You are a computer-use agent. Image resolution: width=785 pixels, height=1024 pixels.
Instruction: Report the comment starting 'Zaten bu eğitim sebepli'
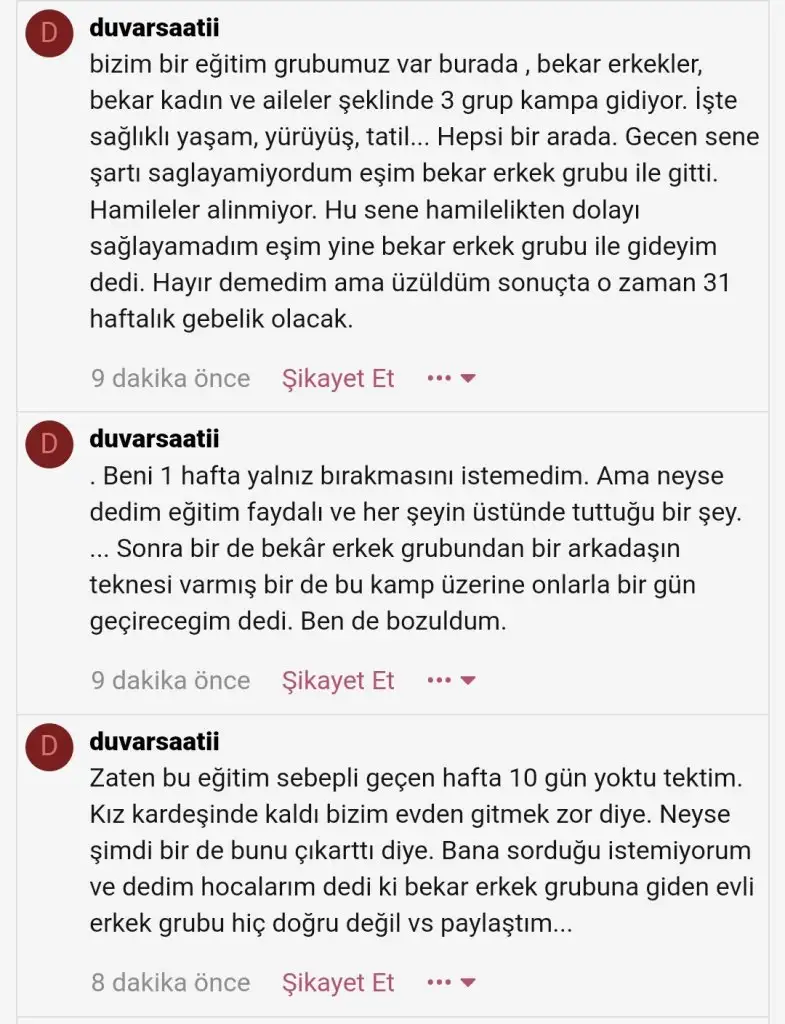click(338, 983)
